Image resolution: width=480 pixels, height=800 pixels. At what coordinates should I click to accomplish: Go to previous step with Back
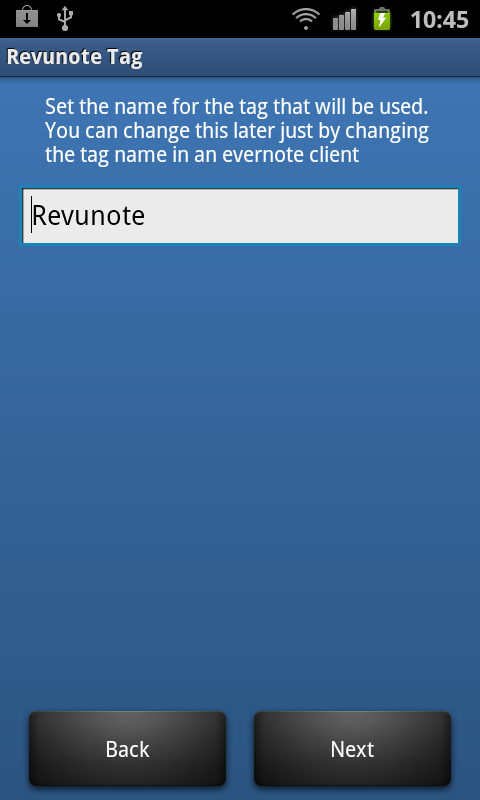click(128, 748)
